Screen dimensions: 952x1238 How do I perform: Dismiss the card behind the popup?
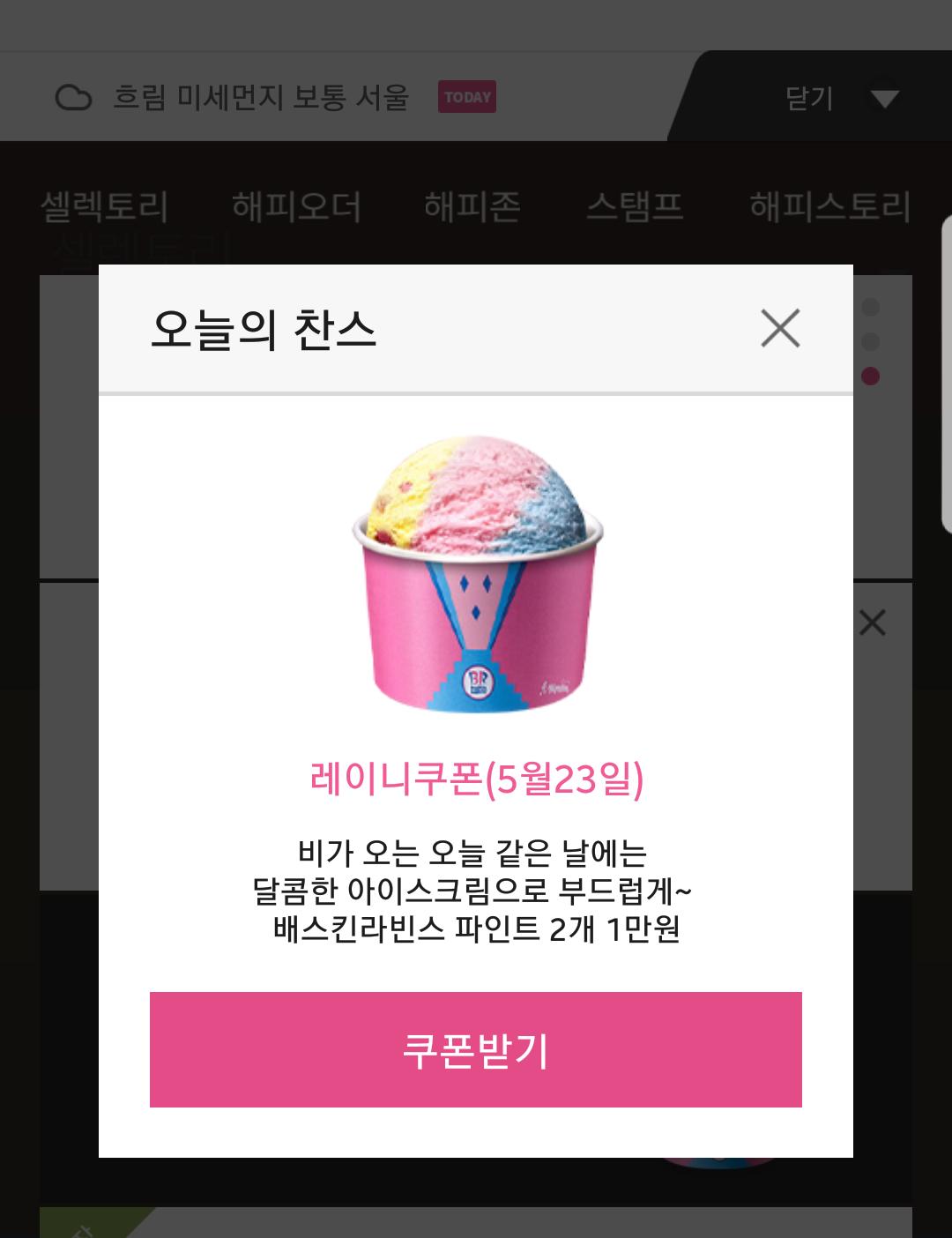point(872,623)
